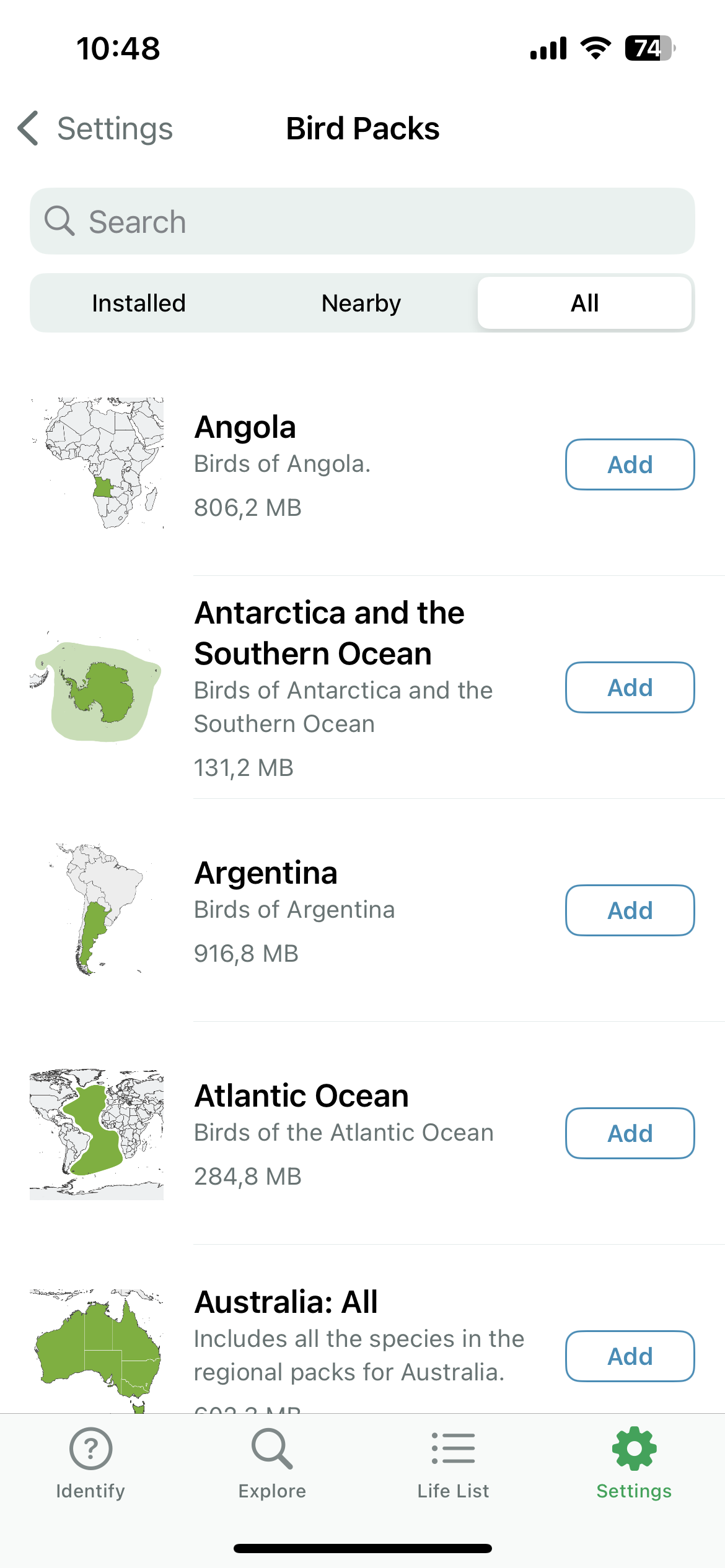Tap the Search bird packs field
Image resolution: width=725 pixels, height=1568 pixels.
362,222
